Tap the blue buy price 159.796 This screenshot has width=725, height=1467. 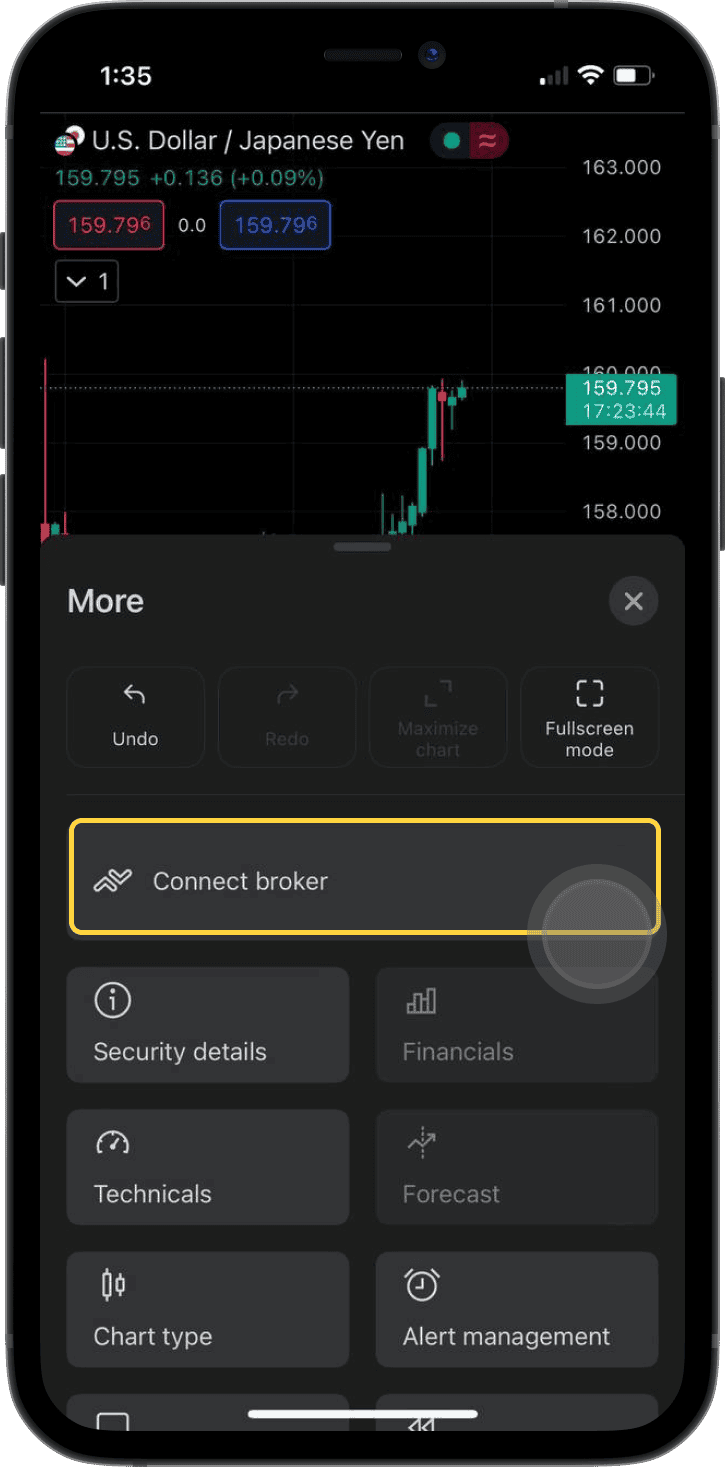point(275,225)
